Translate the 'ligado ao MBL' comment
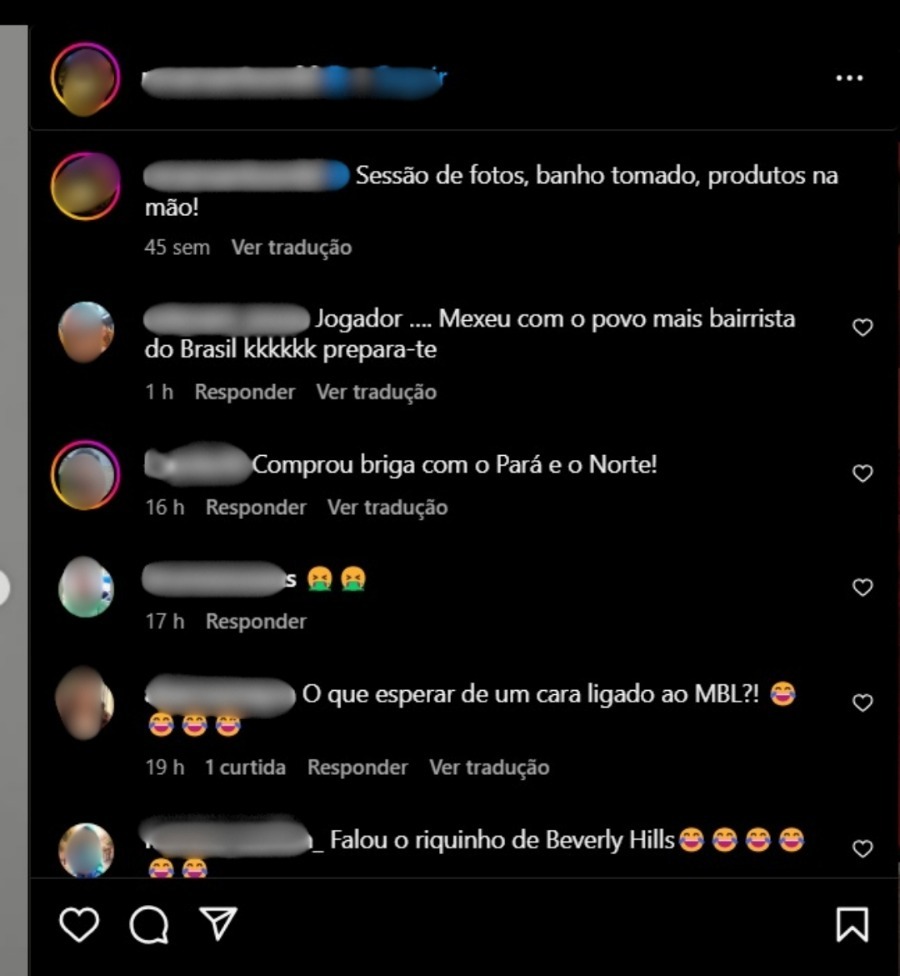This screenshot has height=976, width=900. tap(489, 767)
